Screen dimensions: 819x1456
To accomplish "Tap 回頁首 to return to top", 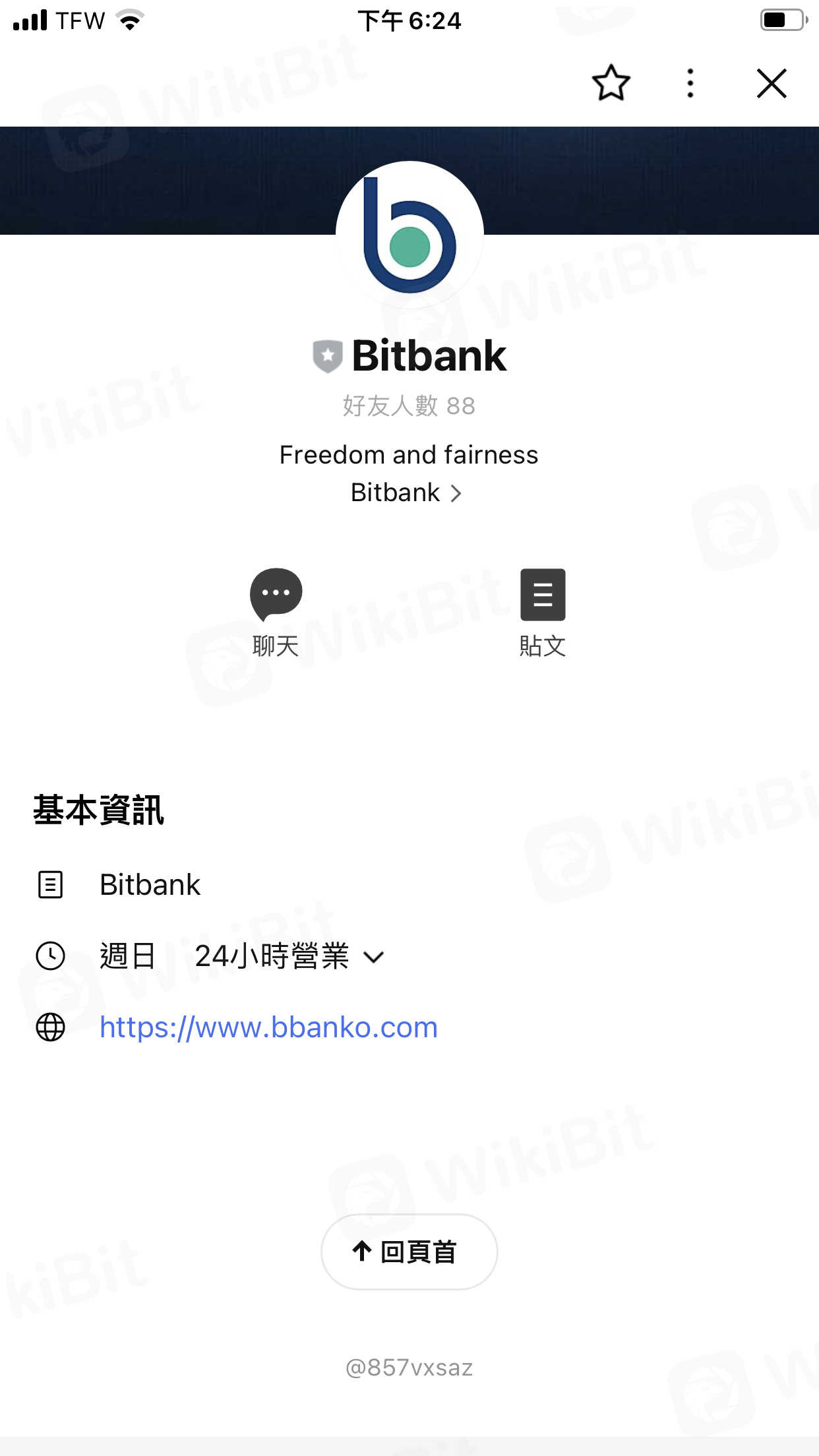I will 409,1251.
